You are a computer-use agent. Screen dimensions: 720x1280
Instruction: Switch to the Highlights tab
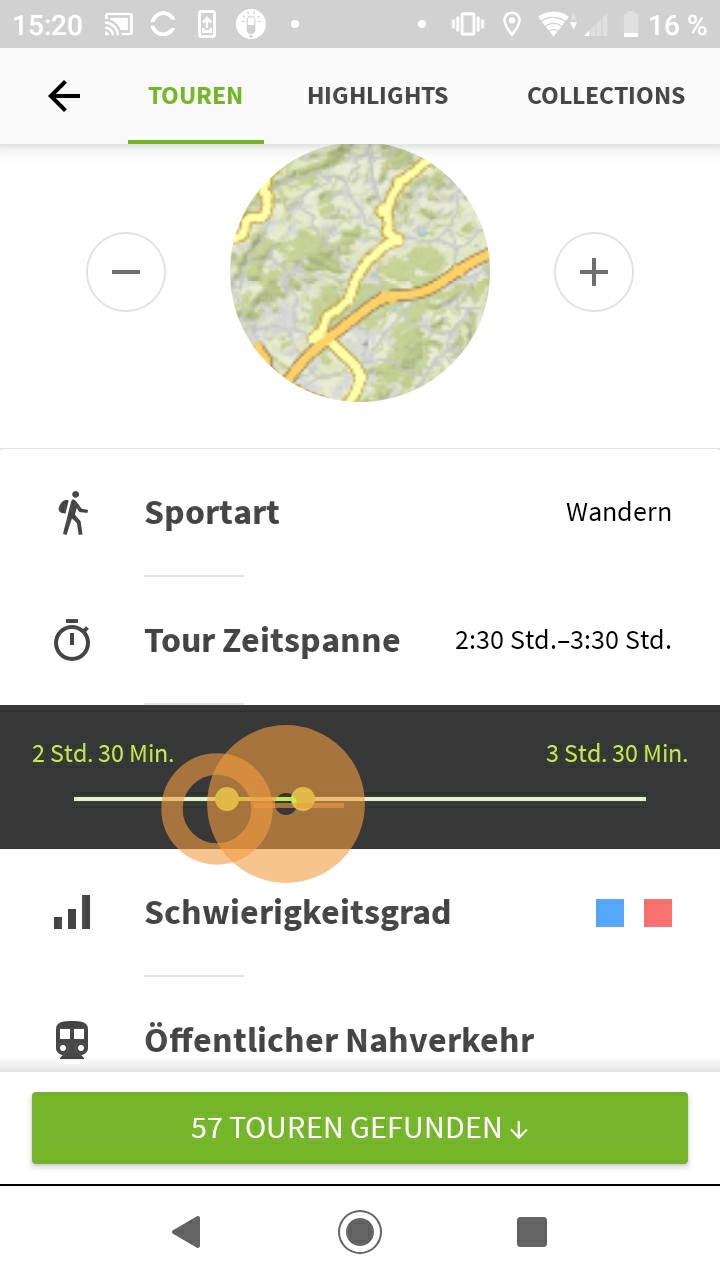click(377, 96)
